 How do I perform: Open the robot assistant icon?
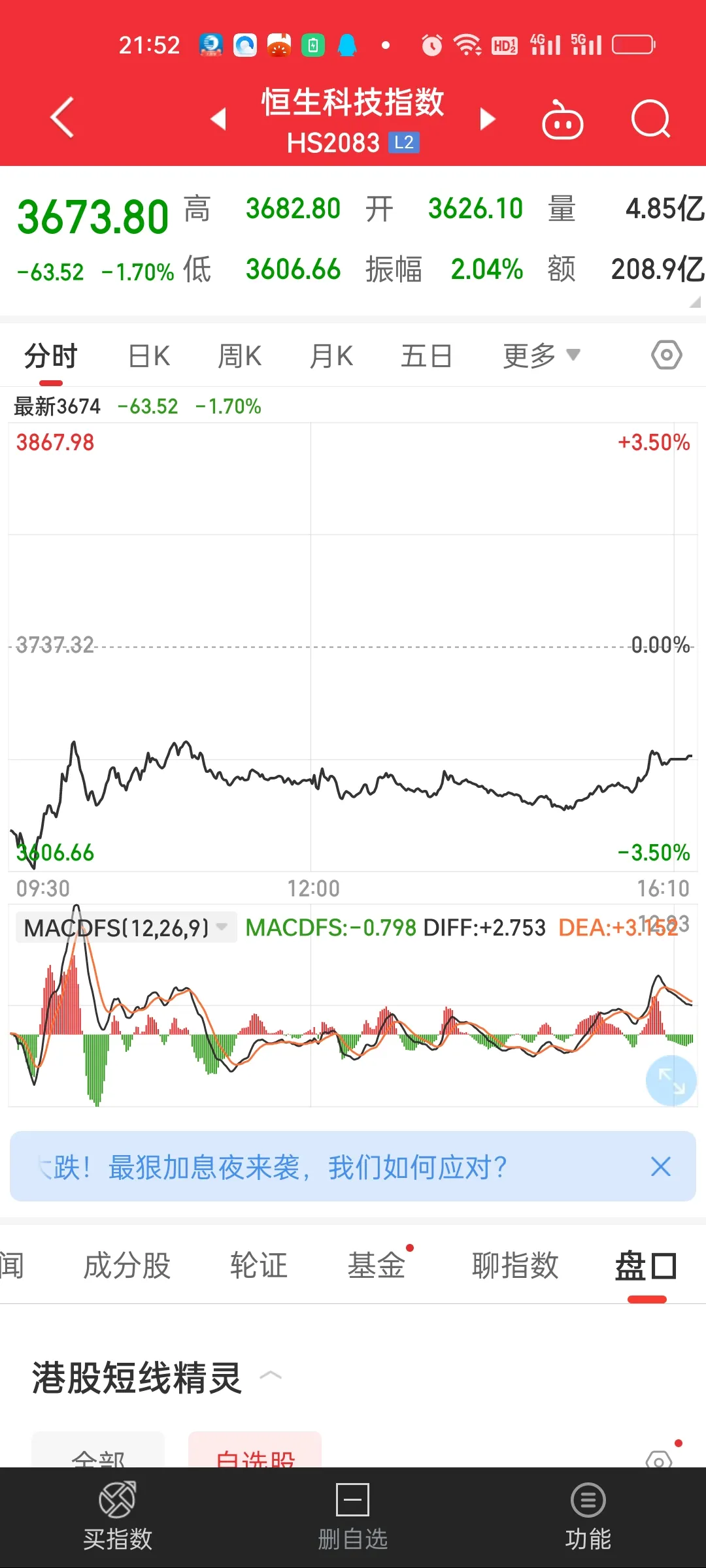[x=562, y=120]
